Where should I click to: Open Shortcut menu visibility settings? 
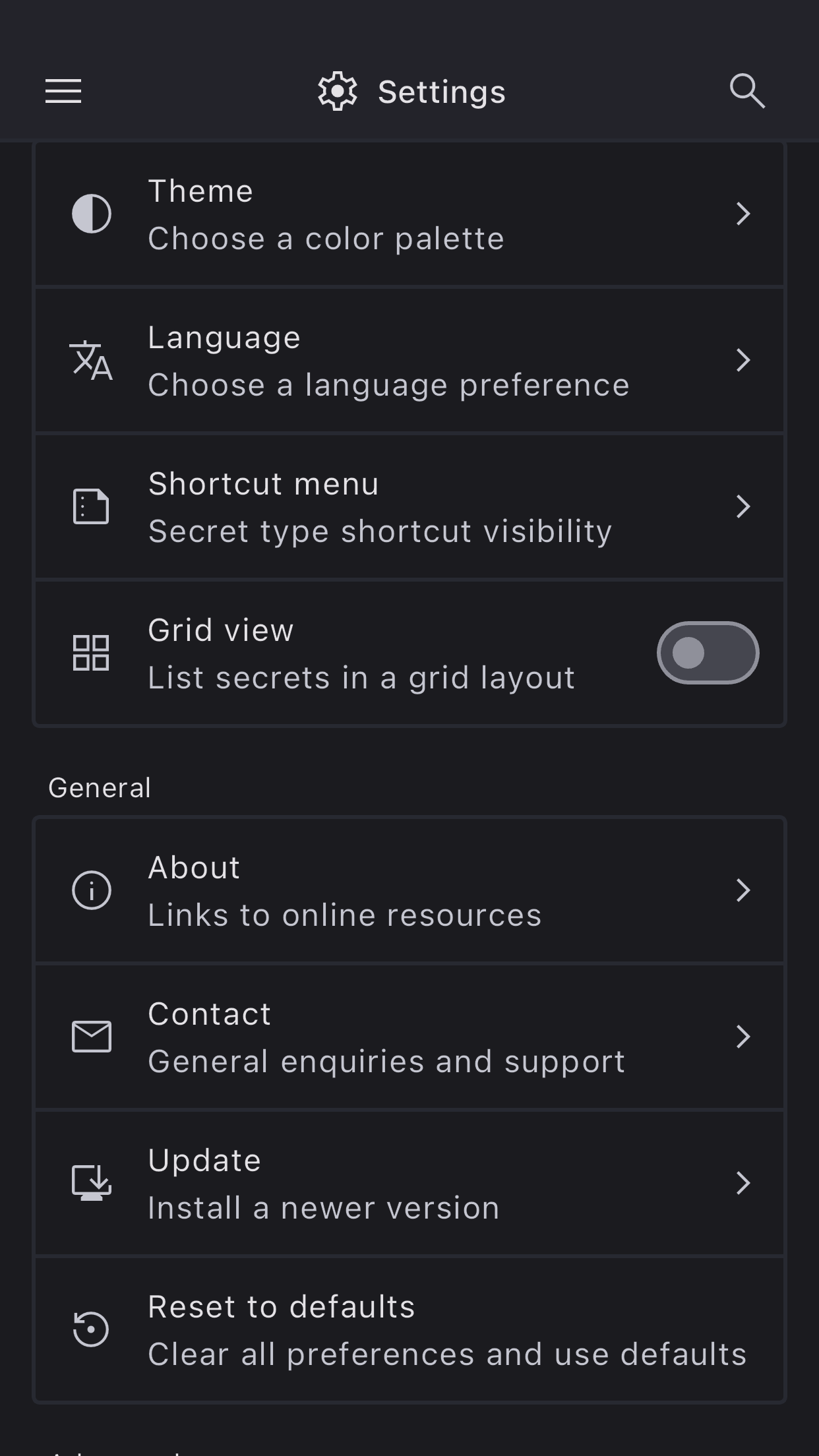click(x=409, y=507)
